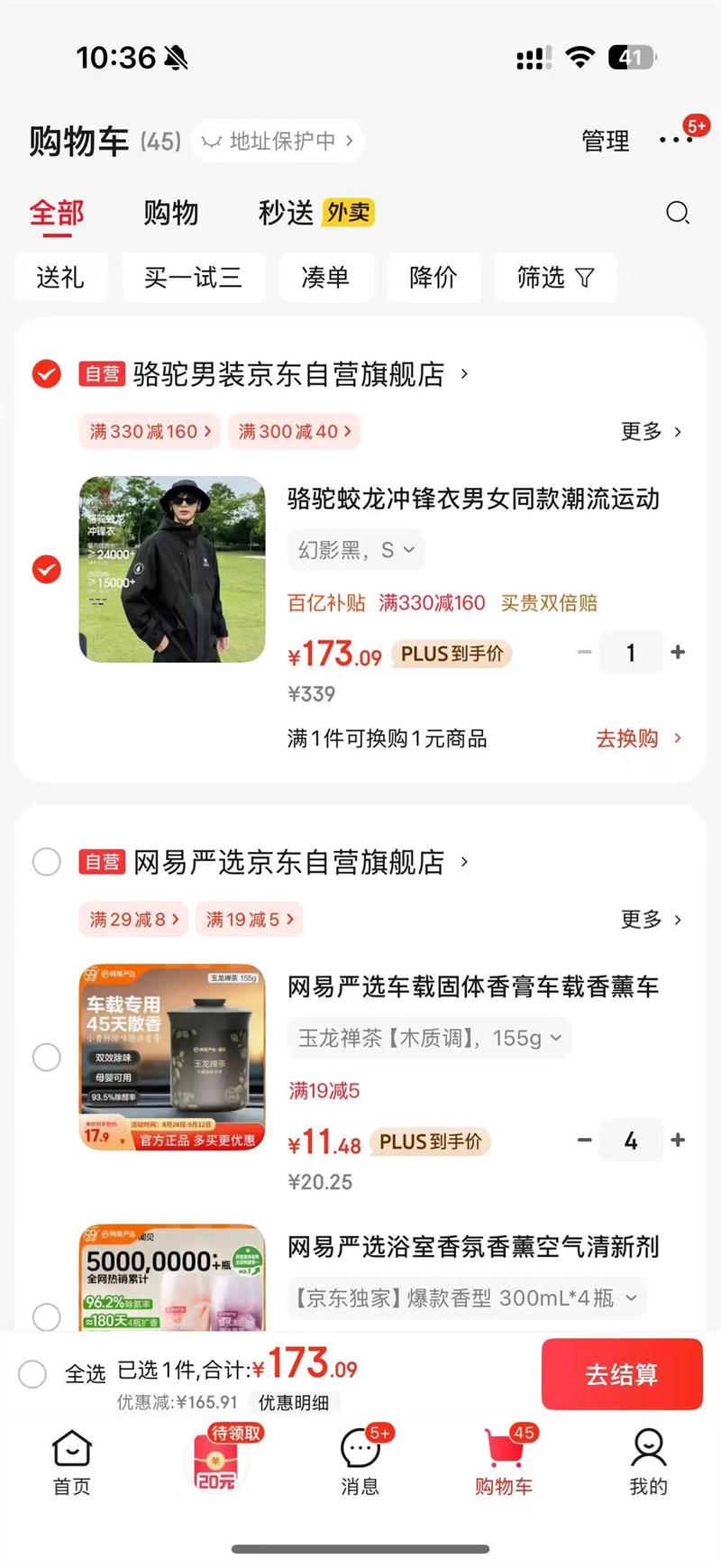Change the 幻影黑, S variant dropdown
Screen dimensions: 721x1568
point(356,550)
